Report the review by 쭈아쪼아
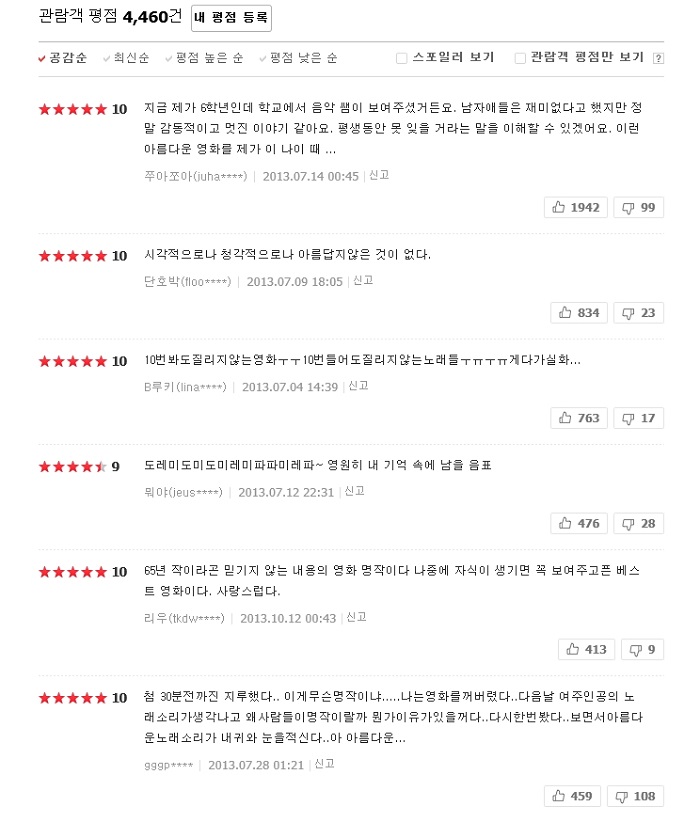Viewport: 700px width, 822px height. pyautogui.click(x=379, y=175)
